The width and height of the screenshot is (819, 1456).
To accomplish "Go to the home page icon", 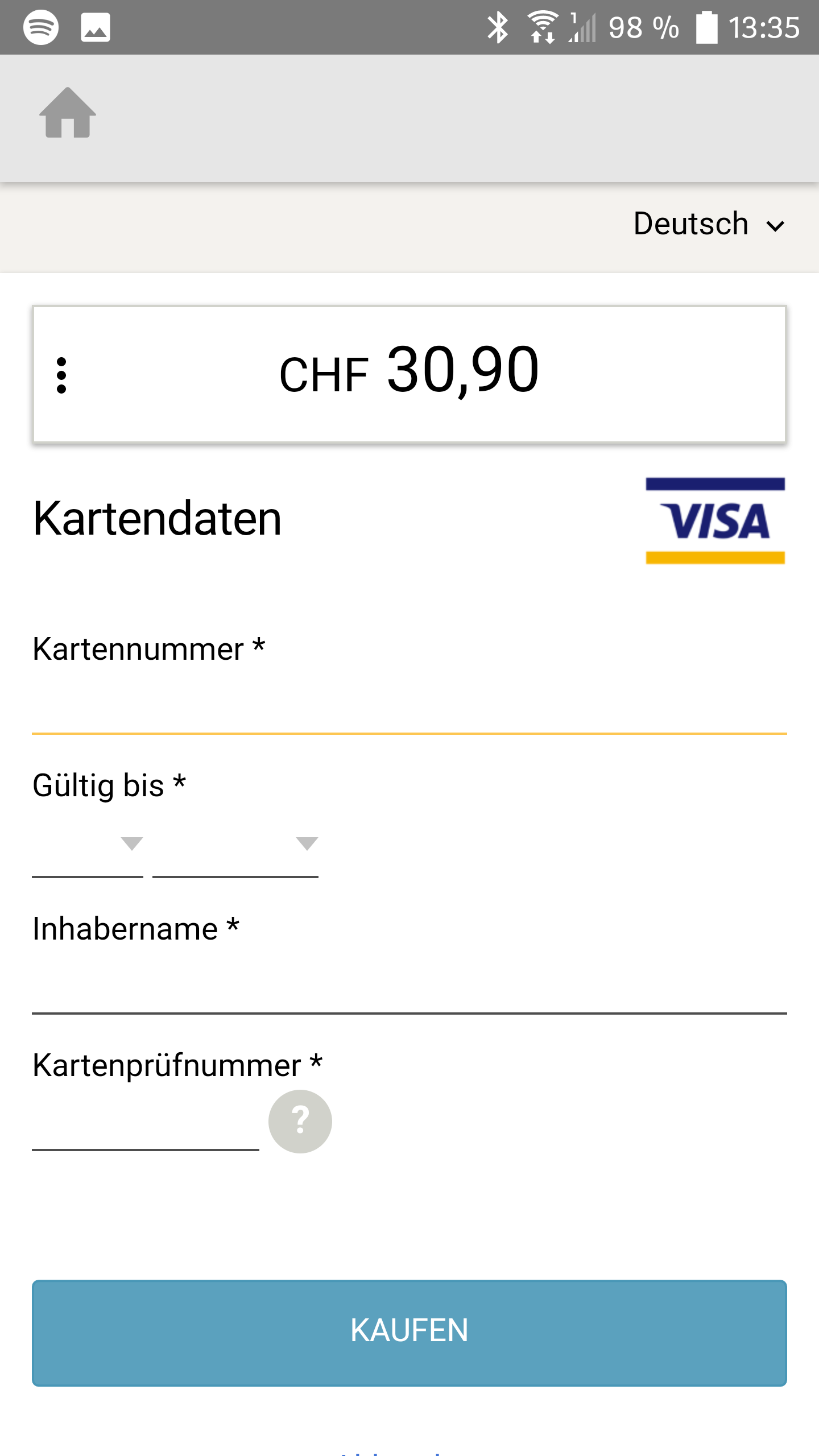I will coord(68,113).
